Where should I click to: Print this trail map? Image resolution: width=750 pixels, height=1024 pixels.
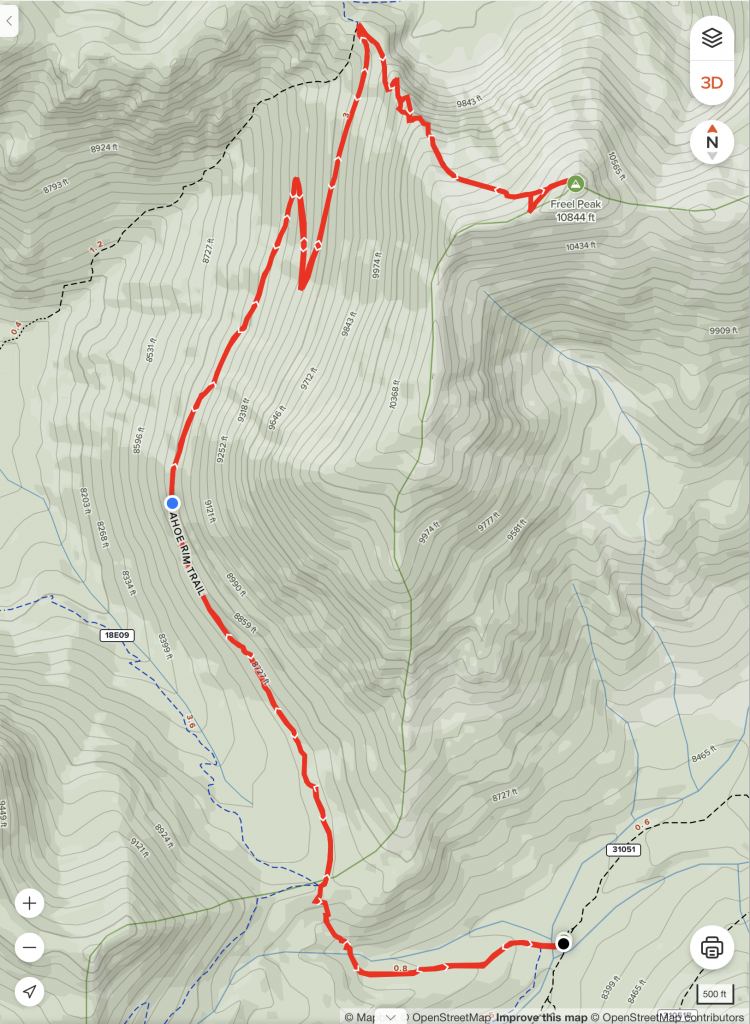tap(711, 947)
